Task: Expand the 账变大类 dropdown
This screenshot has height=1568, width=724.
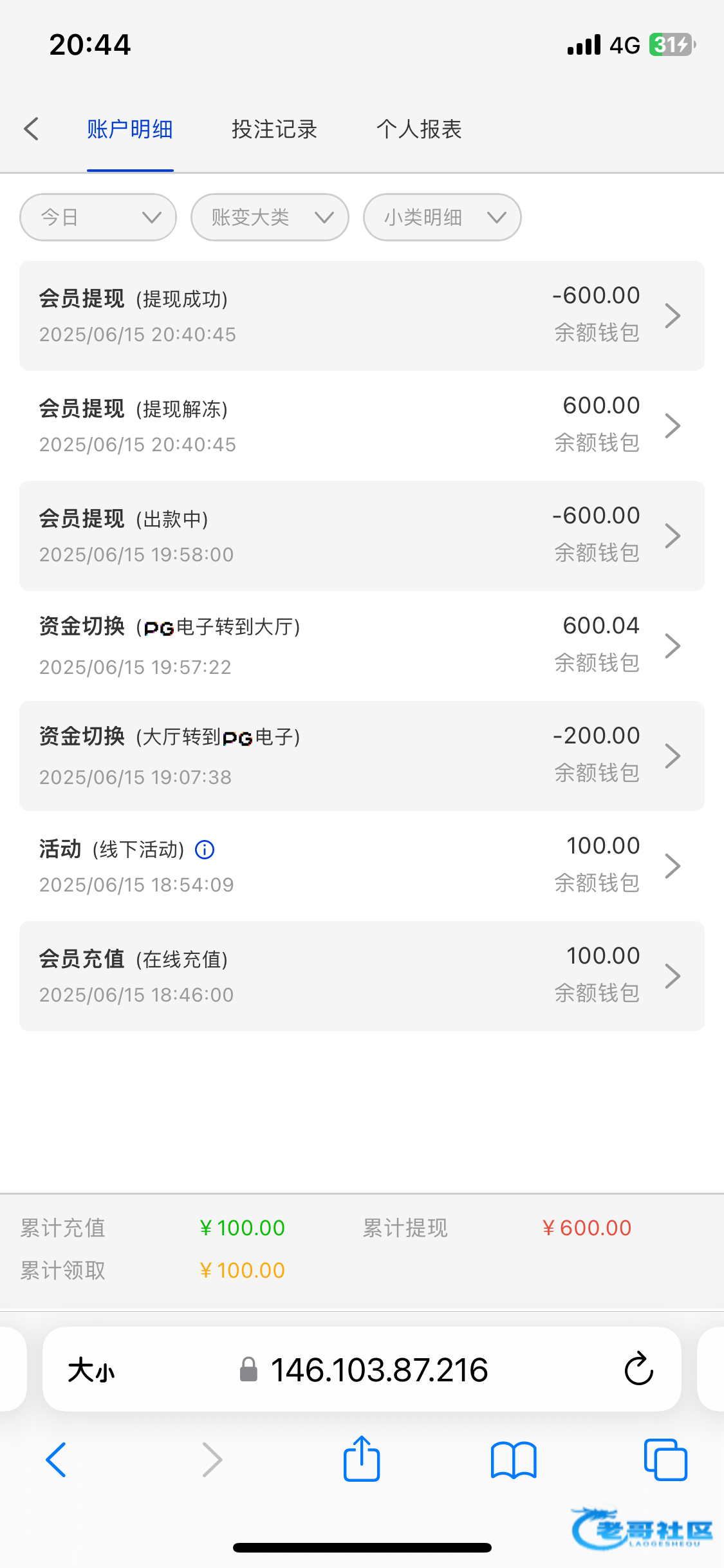Action: coord(270,218)
